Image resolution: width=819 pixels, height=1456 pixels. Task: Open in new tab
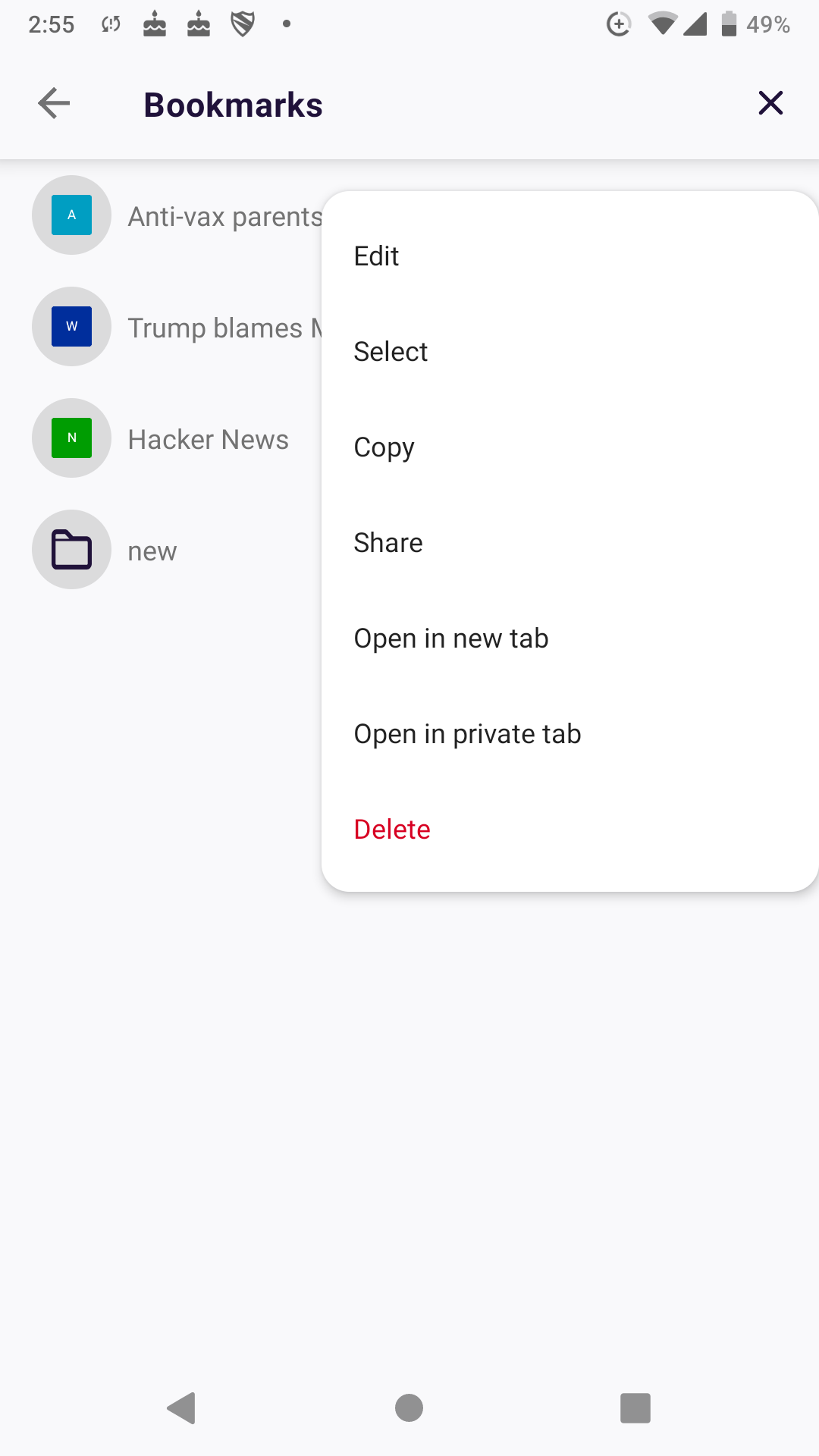tap(450, 639)
